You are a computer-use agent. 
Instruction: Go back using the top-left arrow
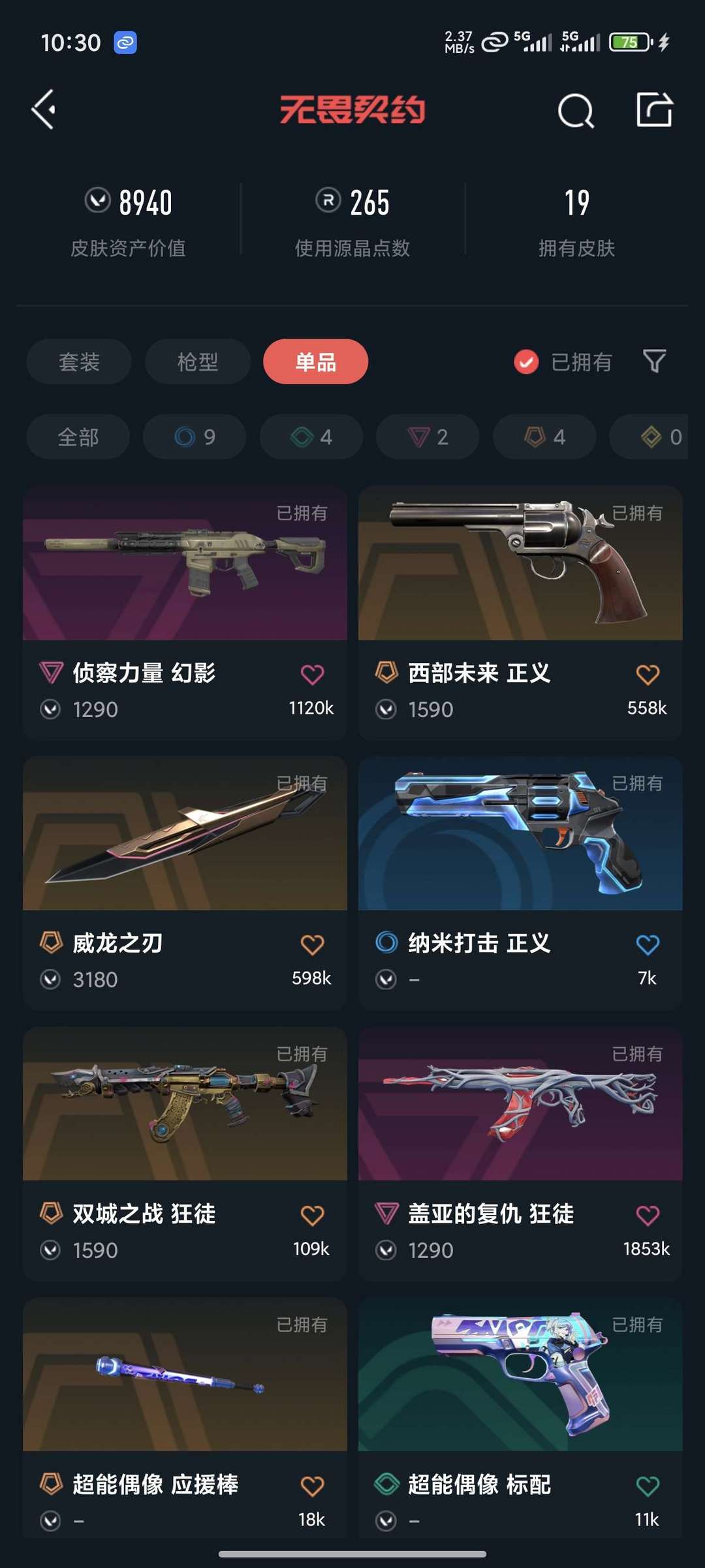(x=44, y=110)
